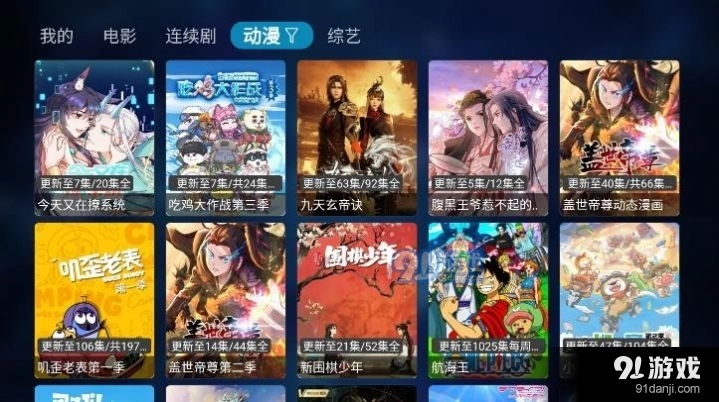This screenshot has height=402, width=719.
Task: Switch to the 我的 tab
Action: click(x=56, y=37)
